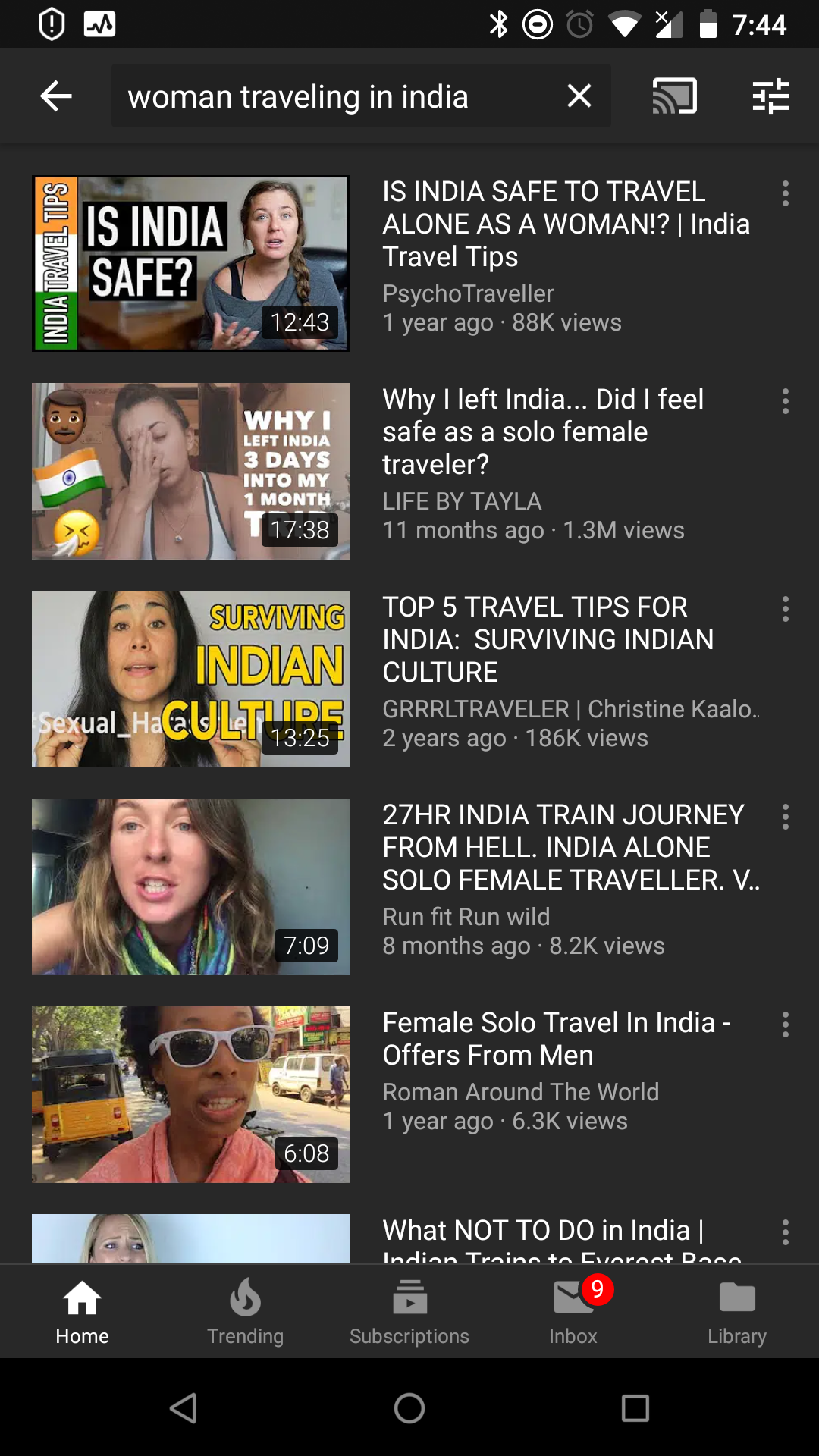Clear the search query text
The width and height of the screenshot is (819, 1456).
[x=579, y=96]
